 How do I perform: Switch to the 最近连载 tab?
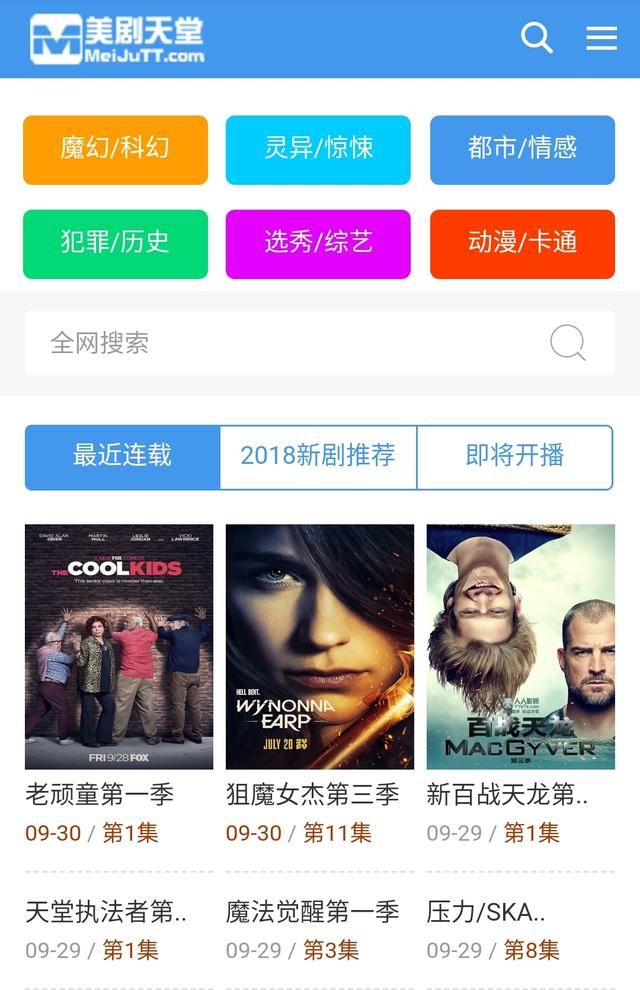[x=122, y=456]
